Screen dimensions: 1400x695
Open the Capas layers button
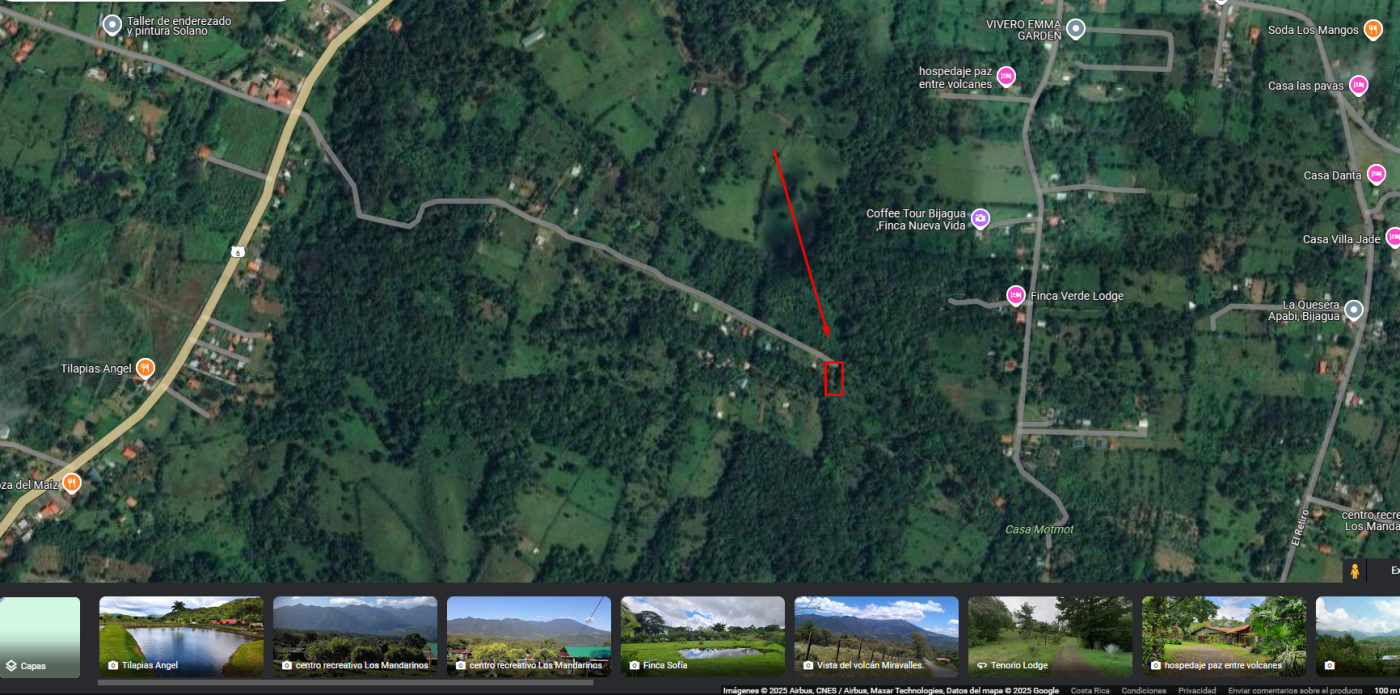[39, 637]
